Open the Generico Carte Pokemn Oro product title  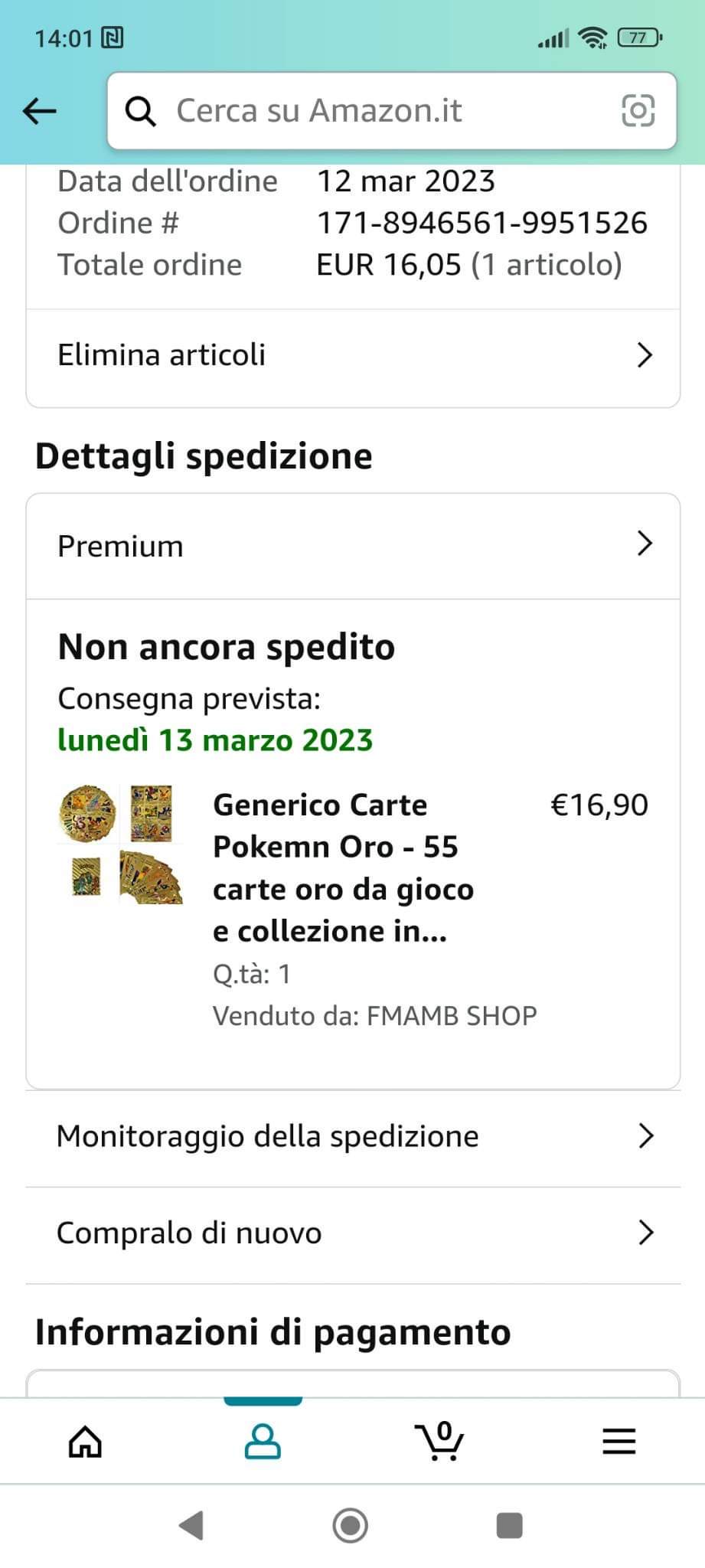click(x=343, y=867)
